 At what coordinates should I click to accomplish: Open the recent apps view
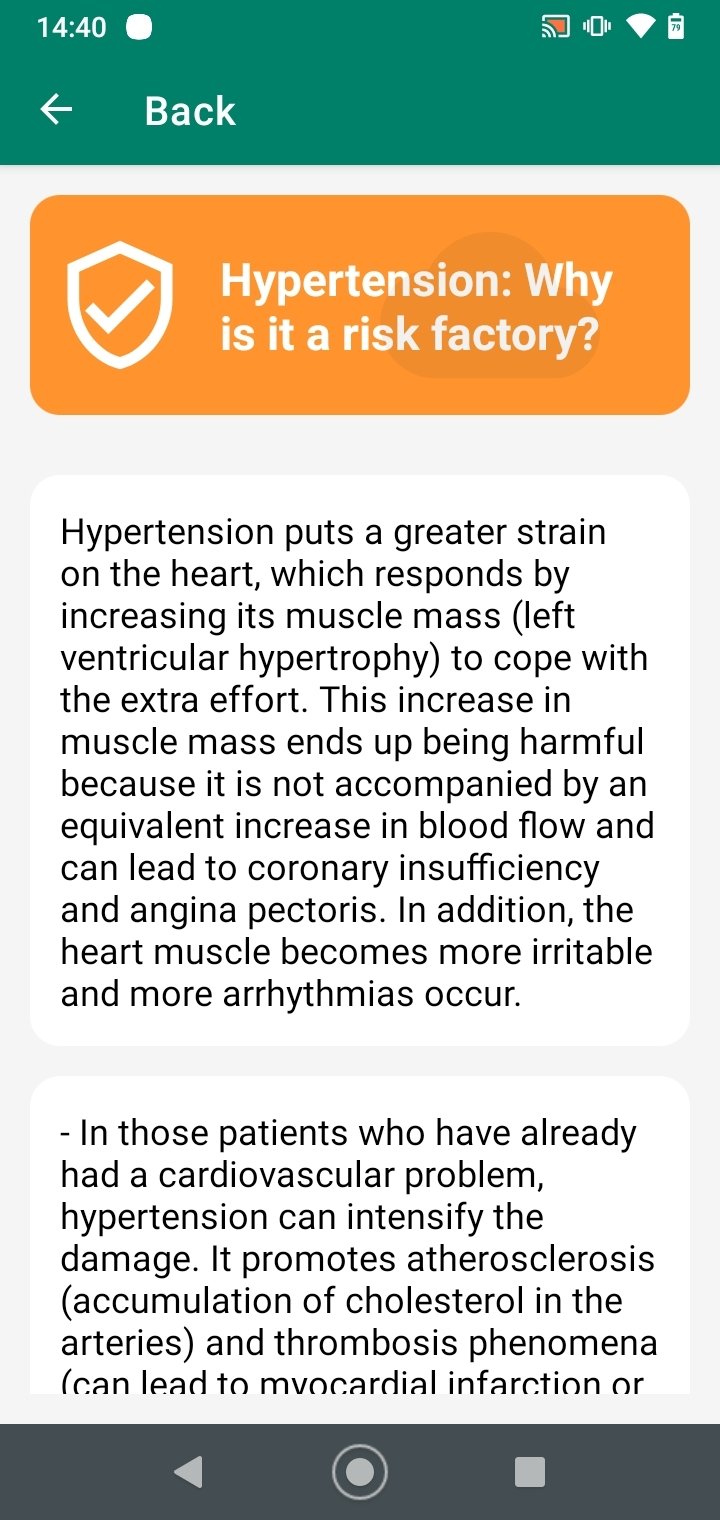[530, 1472]
